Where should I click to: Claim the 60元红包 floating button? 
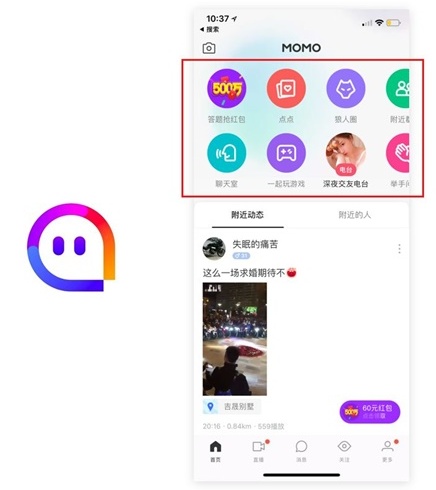point(370,412)
